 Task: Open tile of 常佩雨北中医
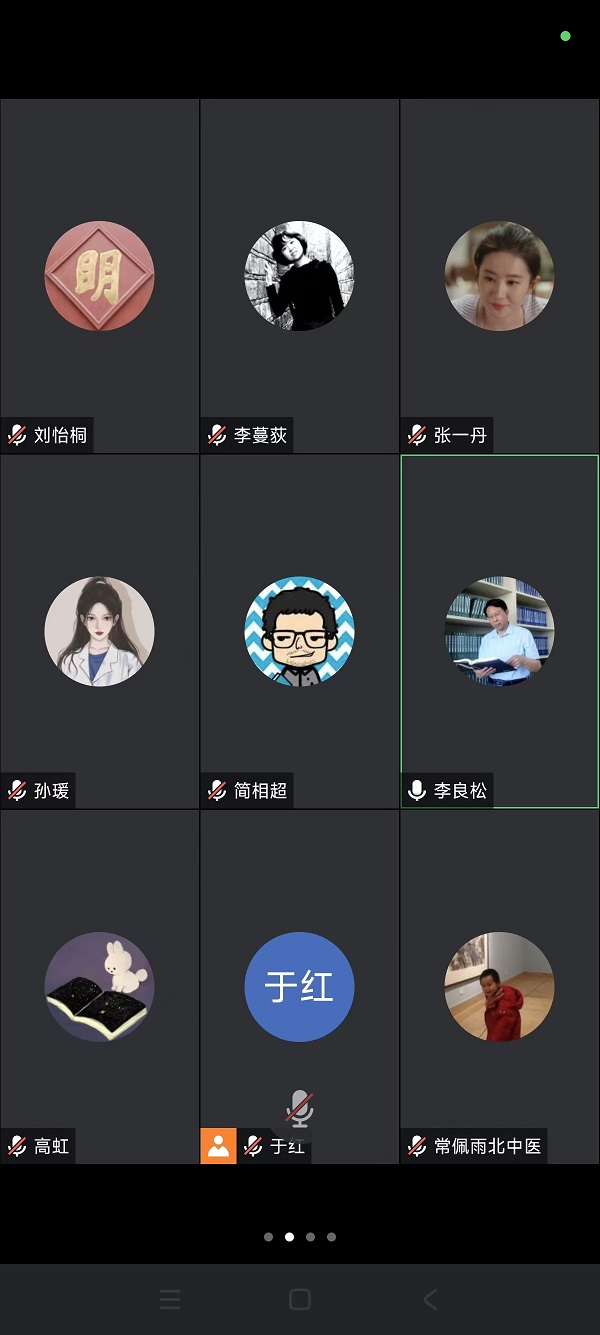[x=499, y=986]
